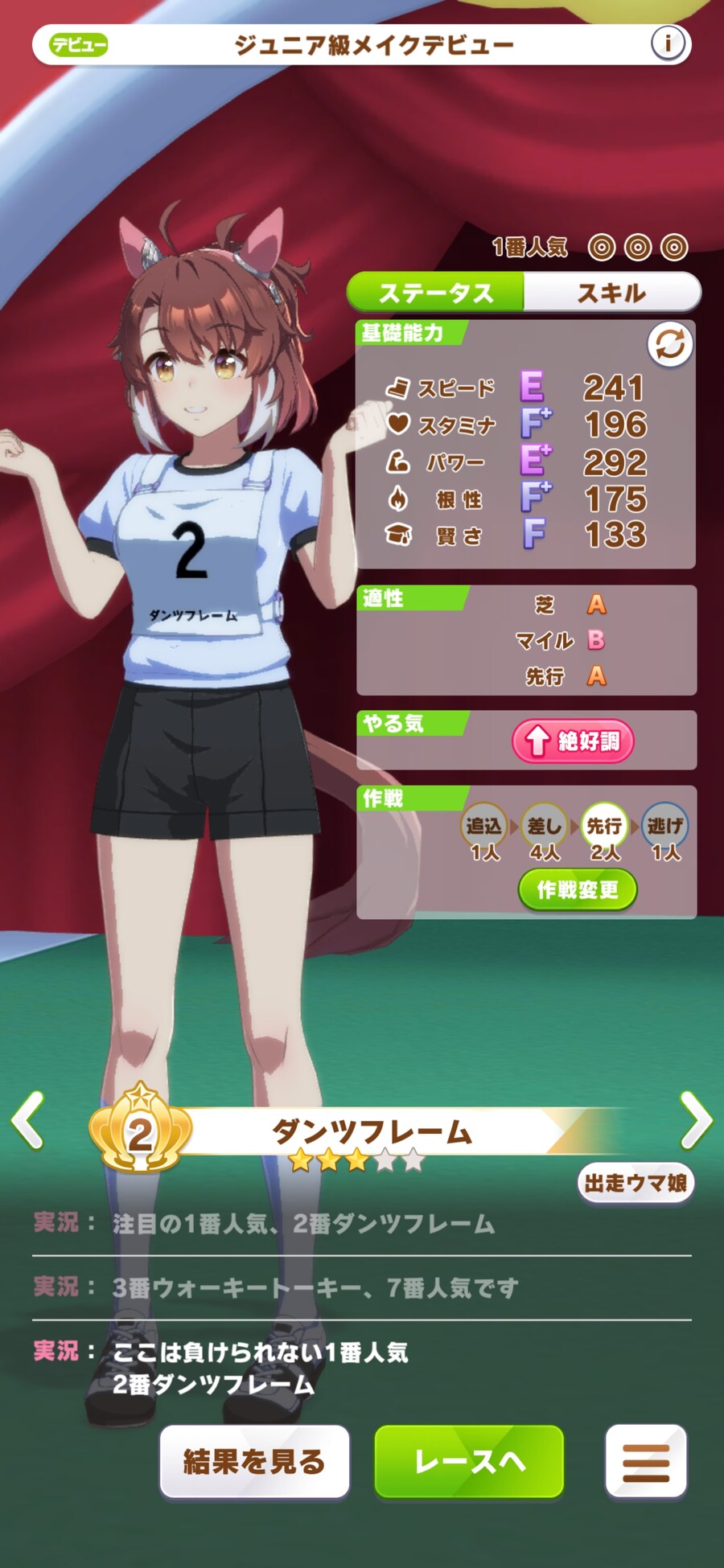Tap 結果を見る to skip to results

click(x=254, y=1460)
